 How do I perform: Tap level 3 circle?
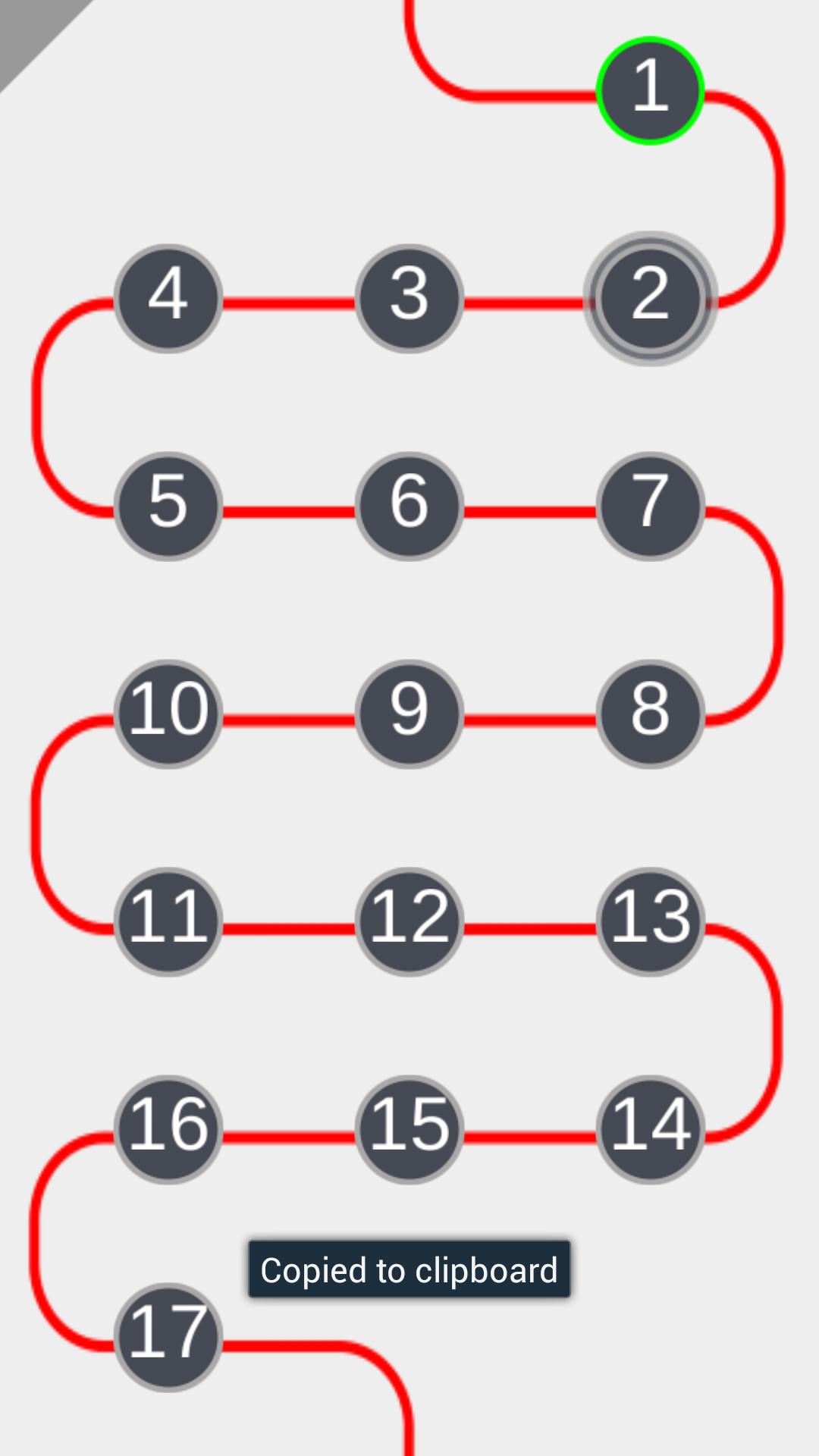click(x=409, y=298)
